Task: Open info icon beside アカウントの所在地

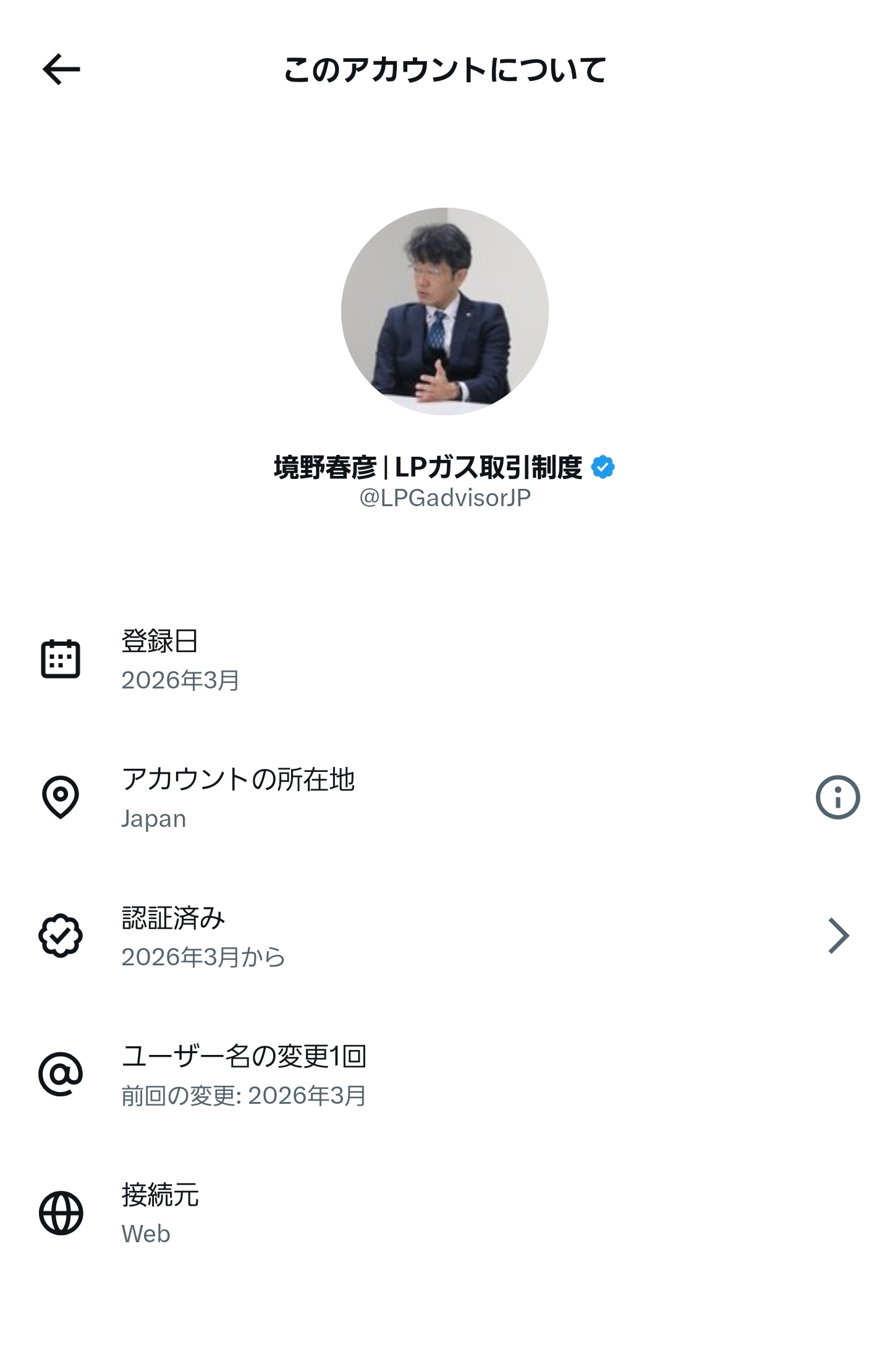Action: [837, 797]
